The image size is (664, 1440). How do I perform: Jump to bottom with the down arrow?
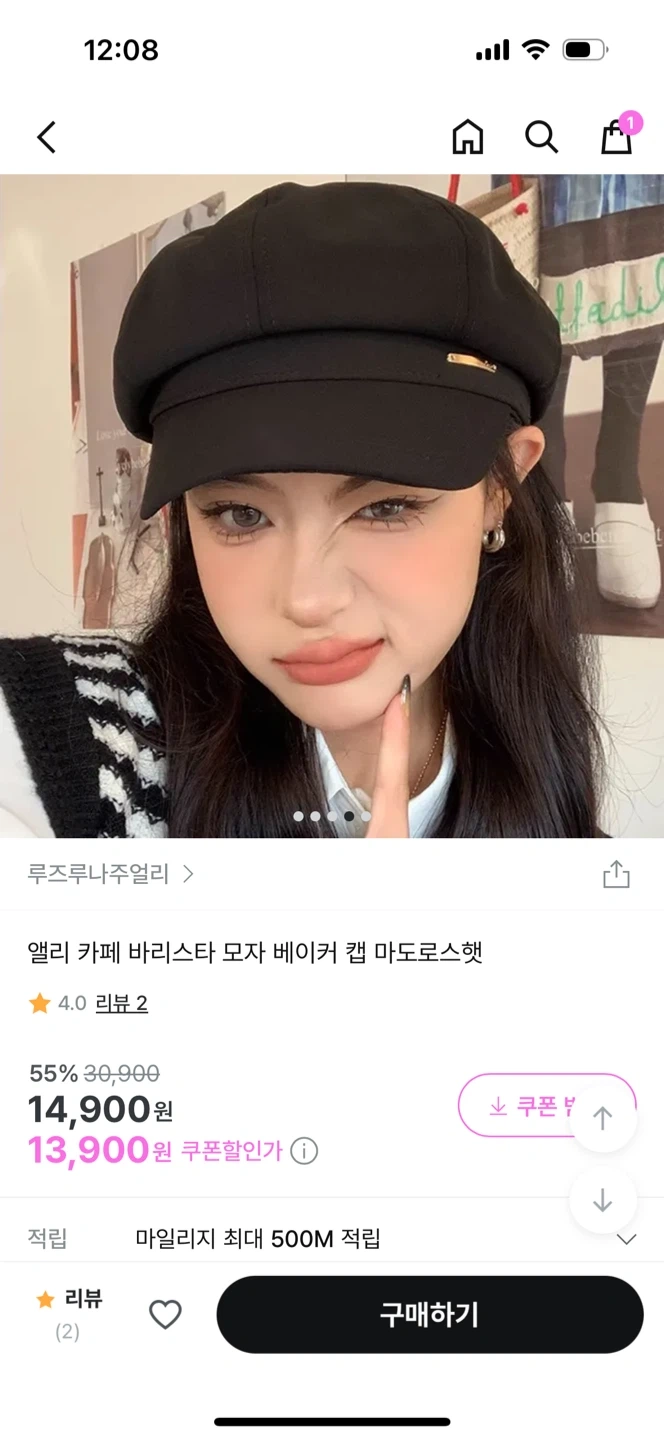[602, 1201]
